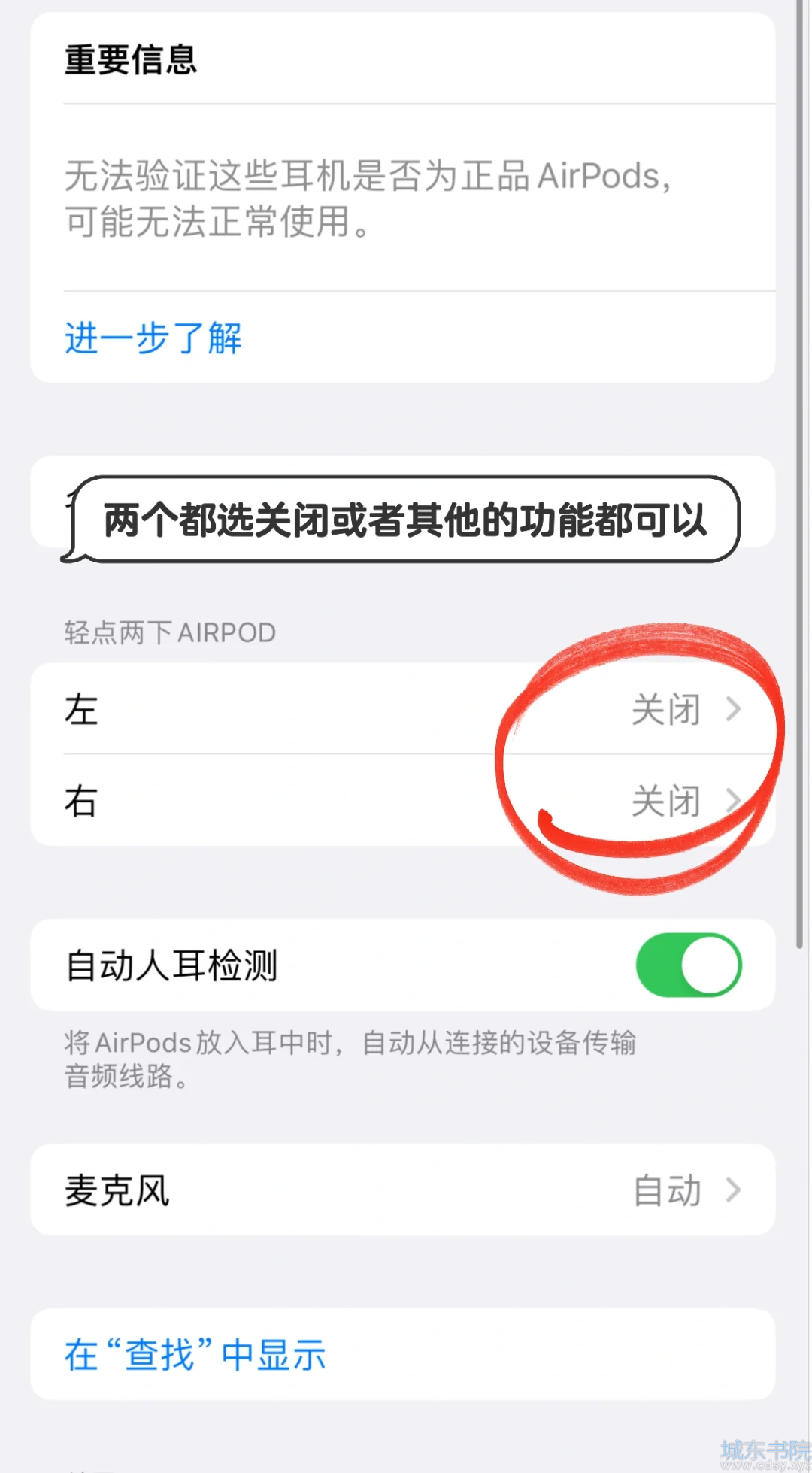Open the 进一步了解 link

[153, 338]
